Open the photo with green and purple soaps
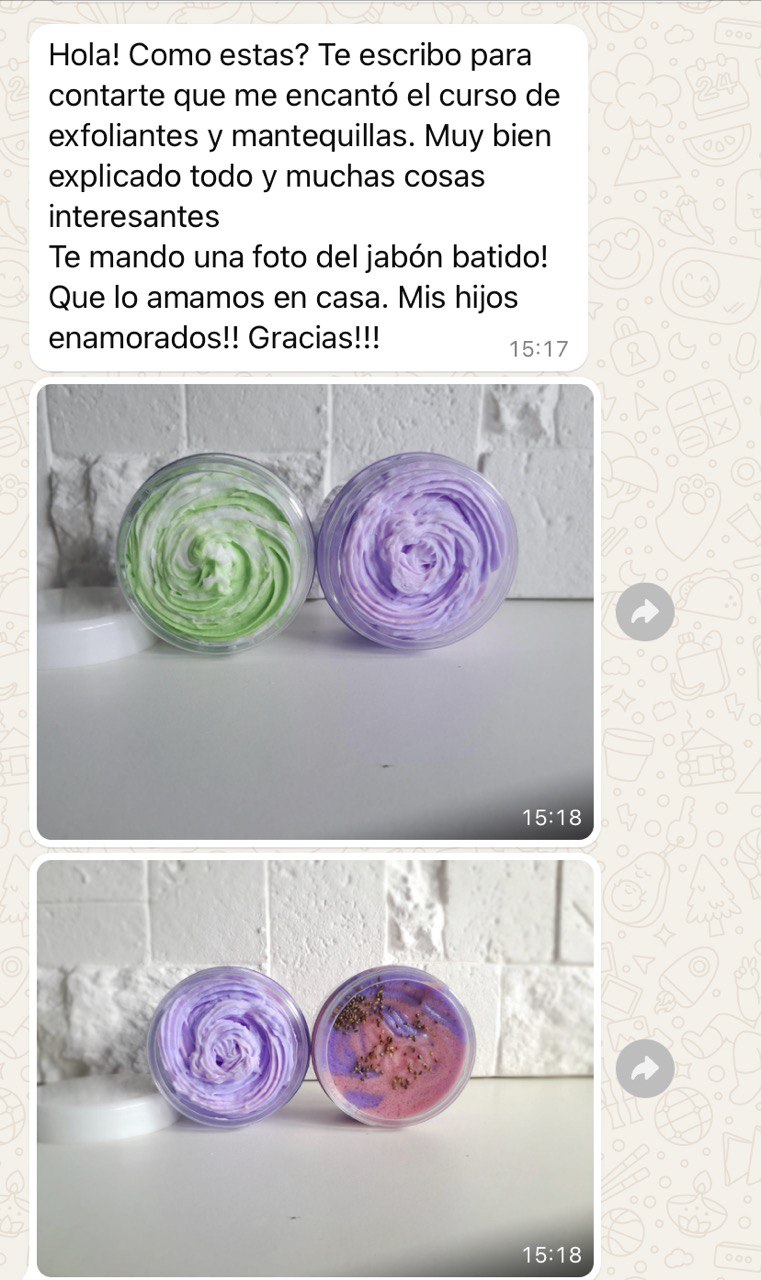Screen dimensions: 761x1280 click(x=315, y=610)
